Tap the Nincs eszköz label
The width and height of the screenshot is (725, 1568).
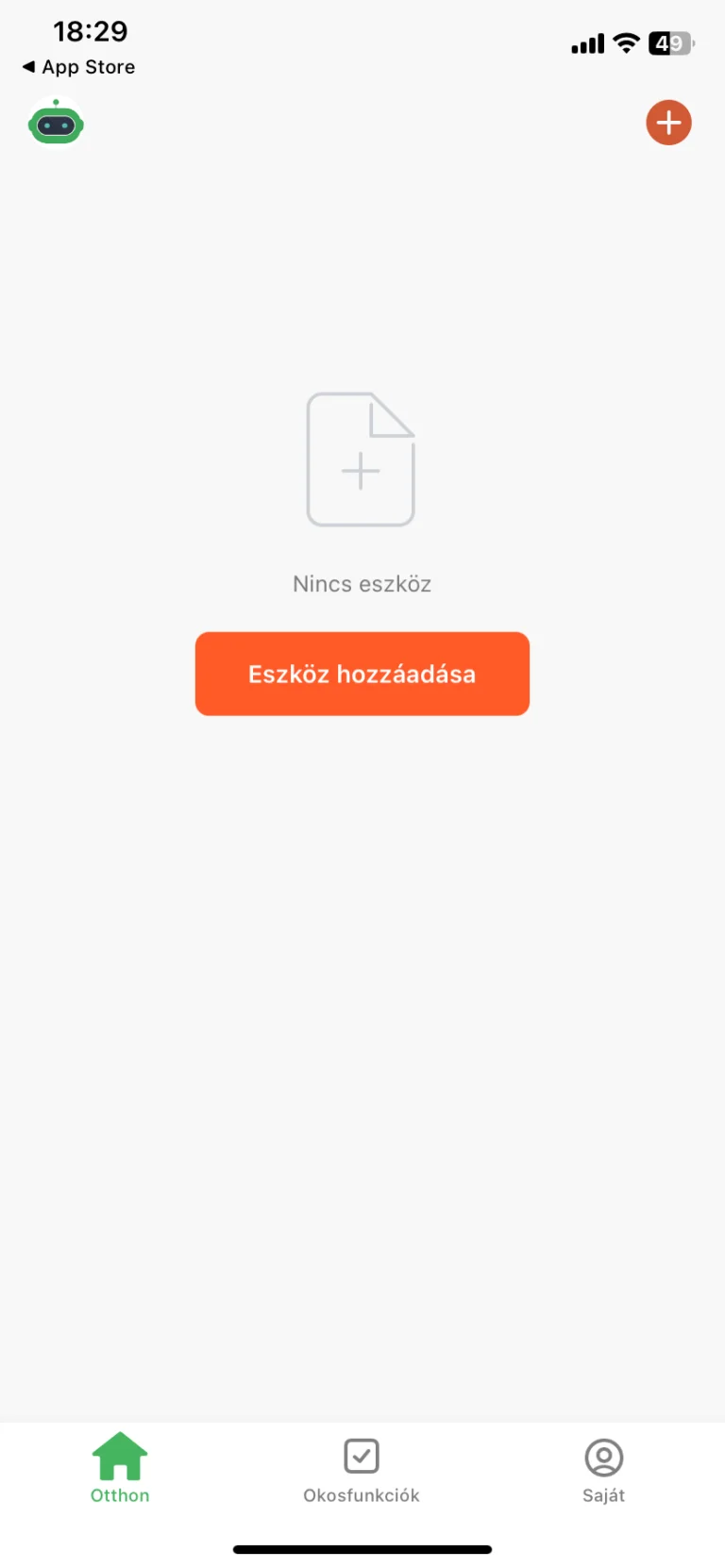click(361, 583)
